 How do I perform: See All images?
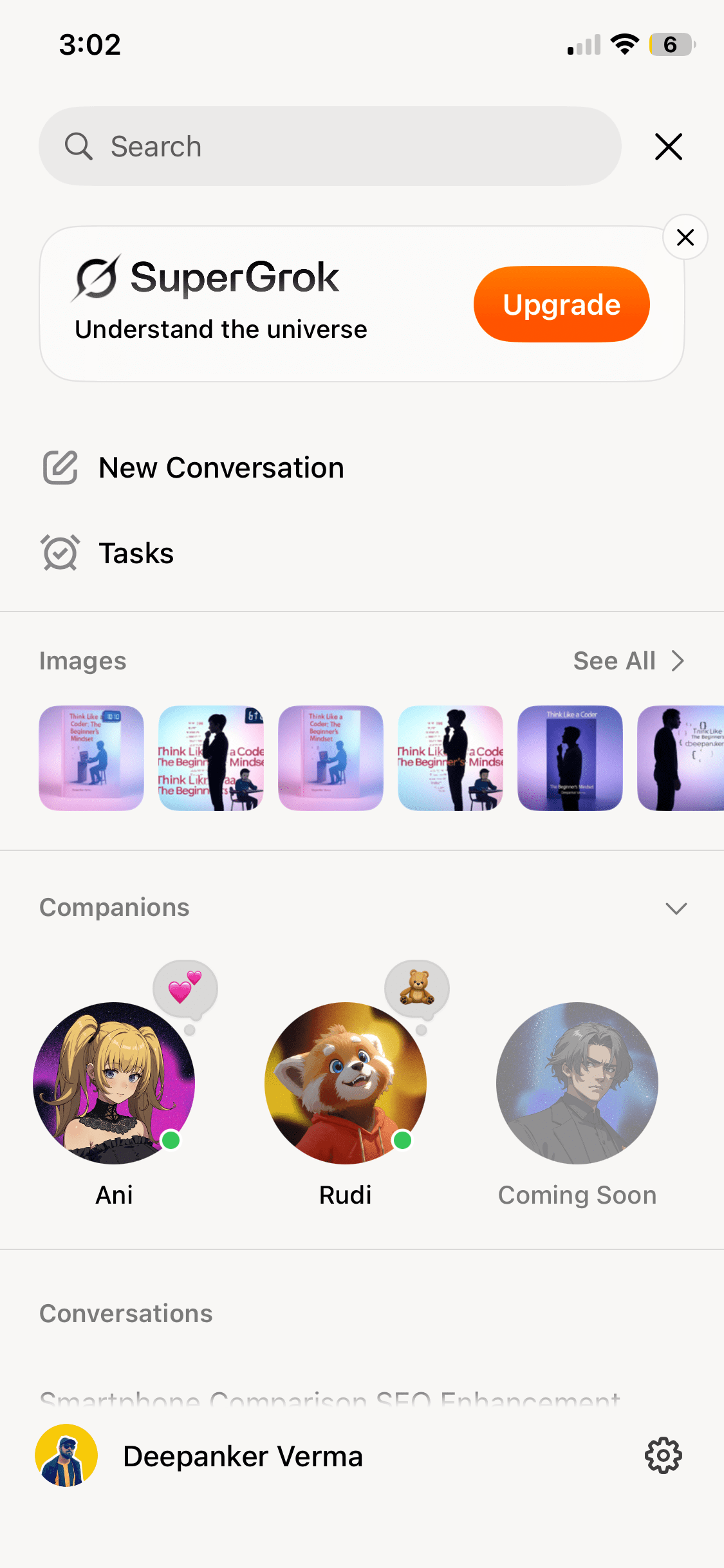pos(629,661)
